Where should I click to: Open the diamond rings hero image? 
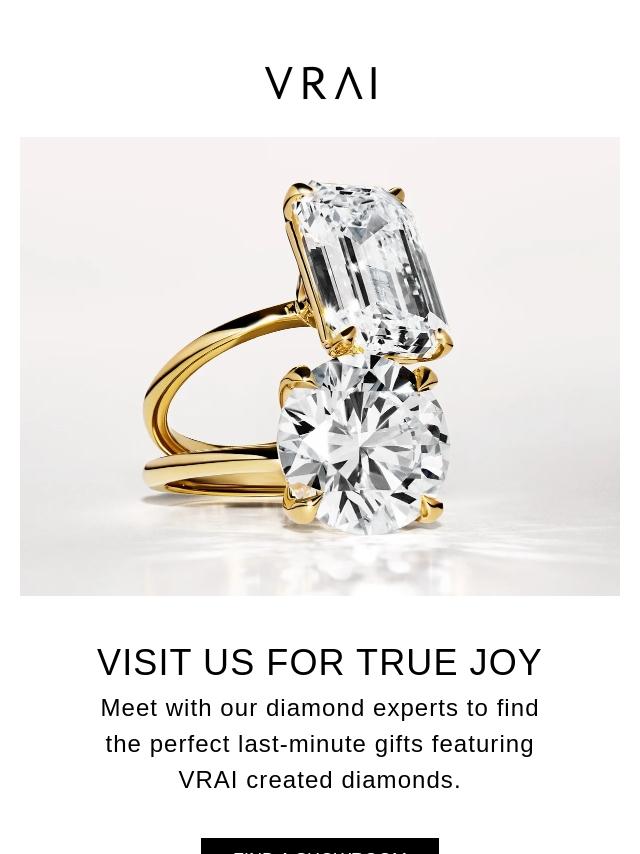tap(319, 366)
